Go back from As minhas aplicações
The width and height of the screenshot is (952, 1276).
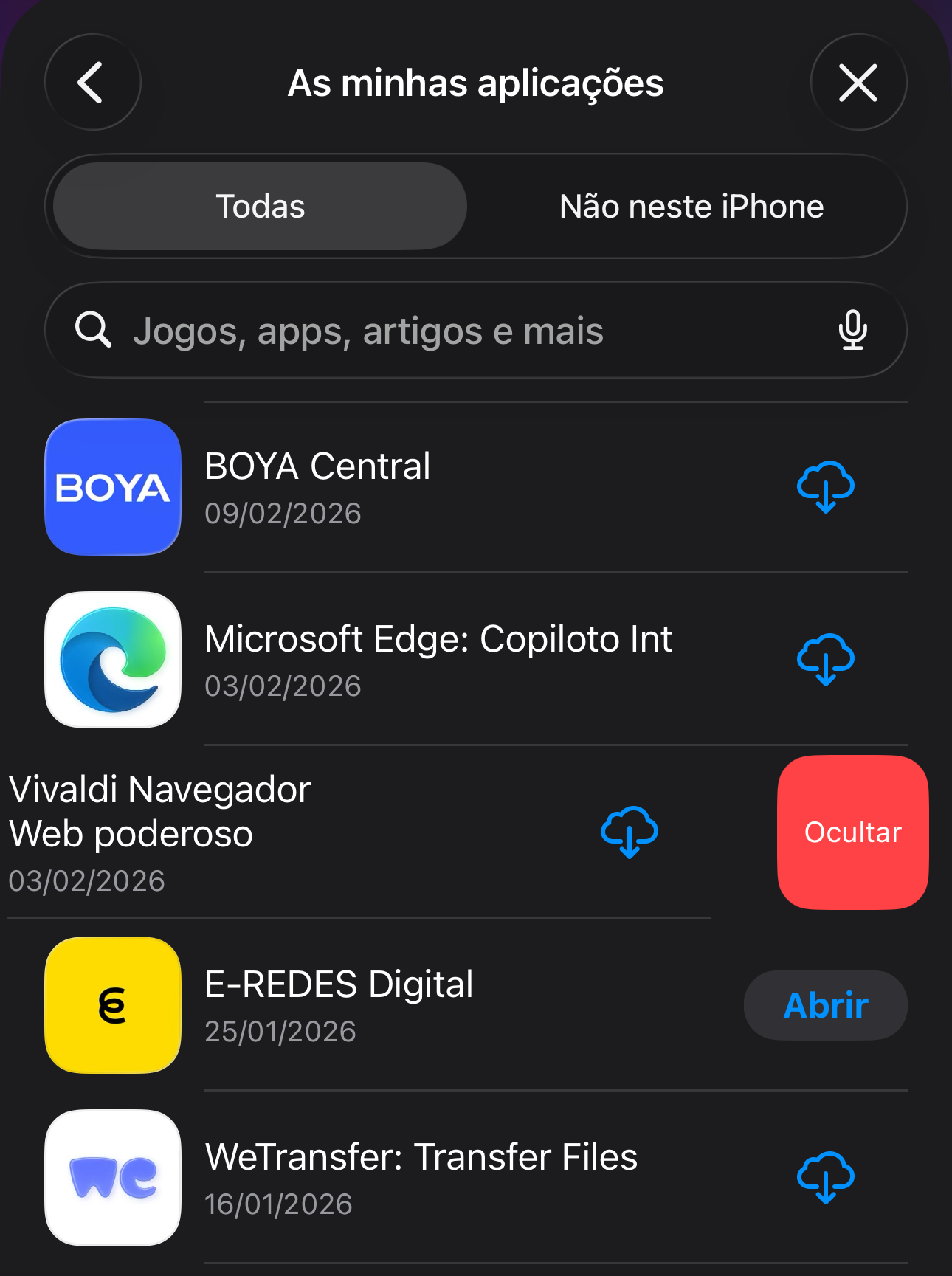(92, 82)
